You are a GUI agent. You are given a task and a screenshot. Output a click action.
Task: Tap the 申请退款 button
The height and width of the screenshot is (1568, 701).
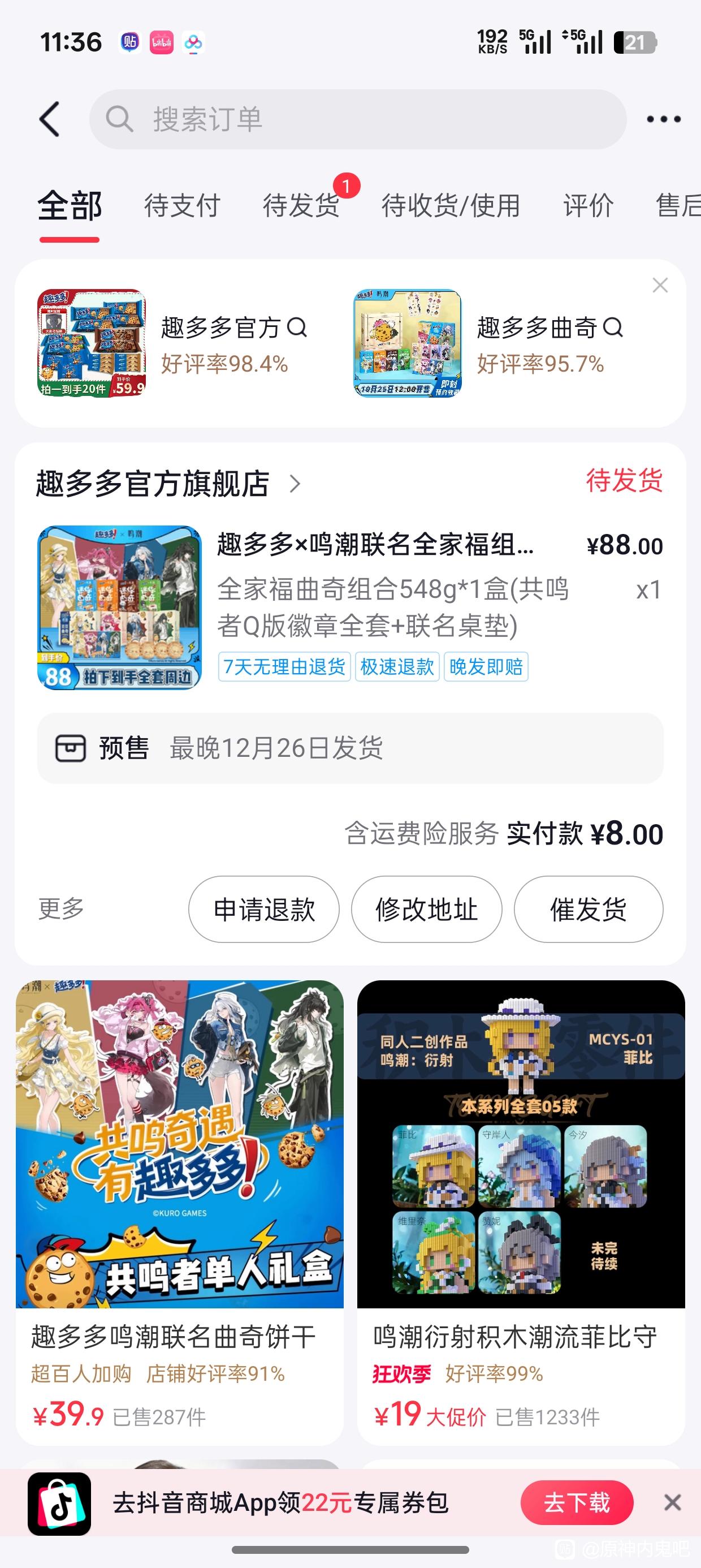click(x=263, y=910)
